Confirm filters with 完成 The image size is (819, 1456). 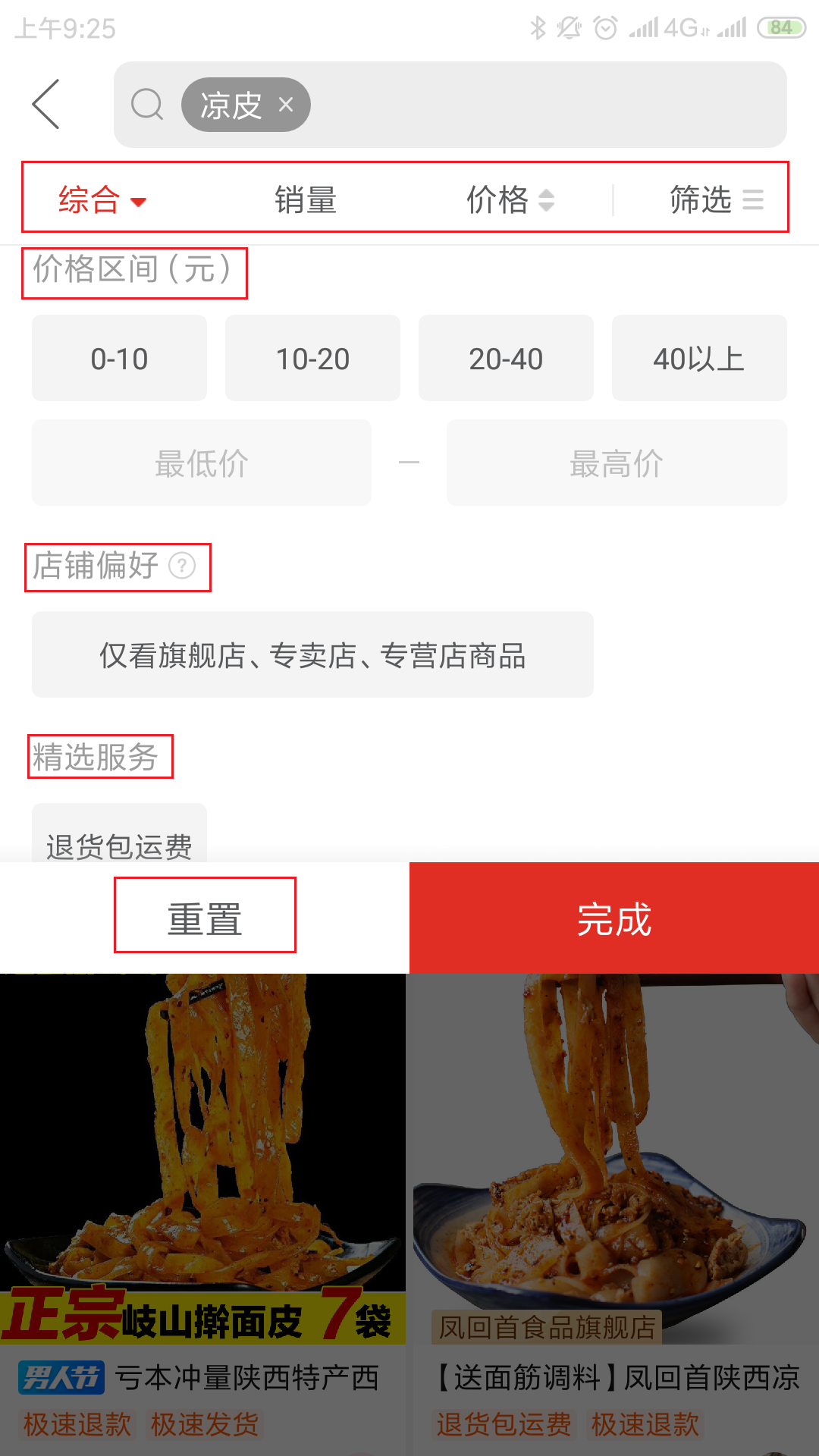coord(614,918)
